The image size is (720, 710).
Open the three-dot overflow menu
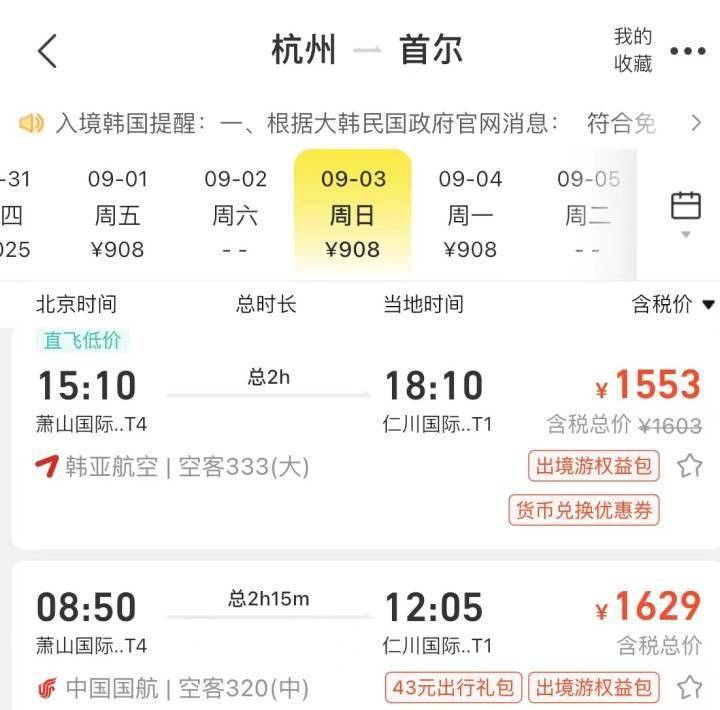688,51
